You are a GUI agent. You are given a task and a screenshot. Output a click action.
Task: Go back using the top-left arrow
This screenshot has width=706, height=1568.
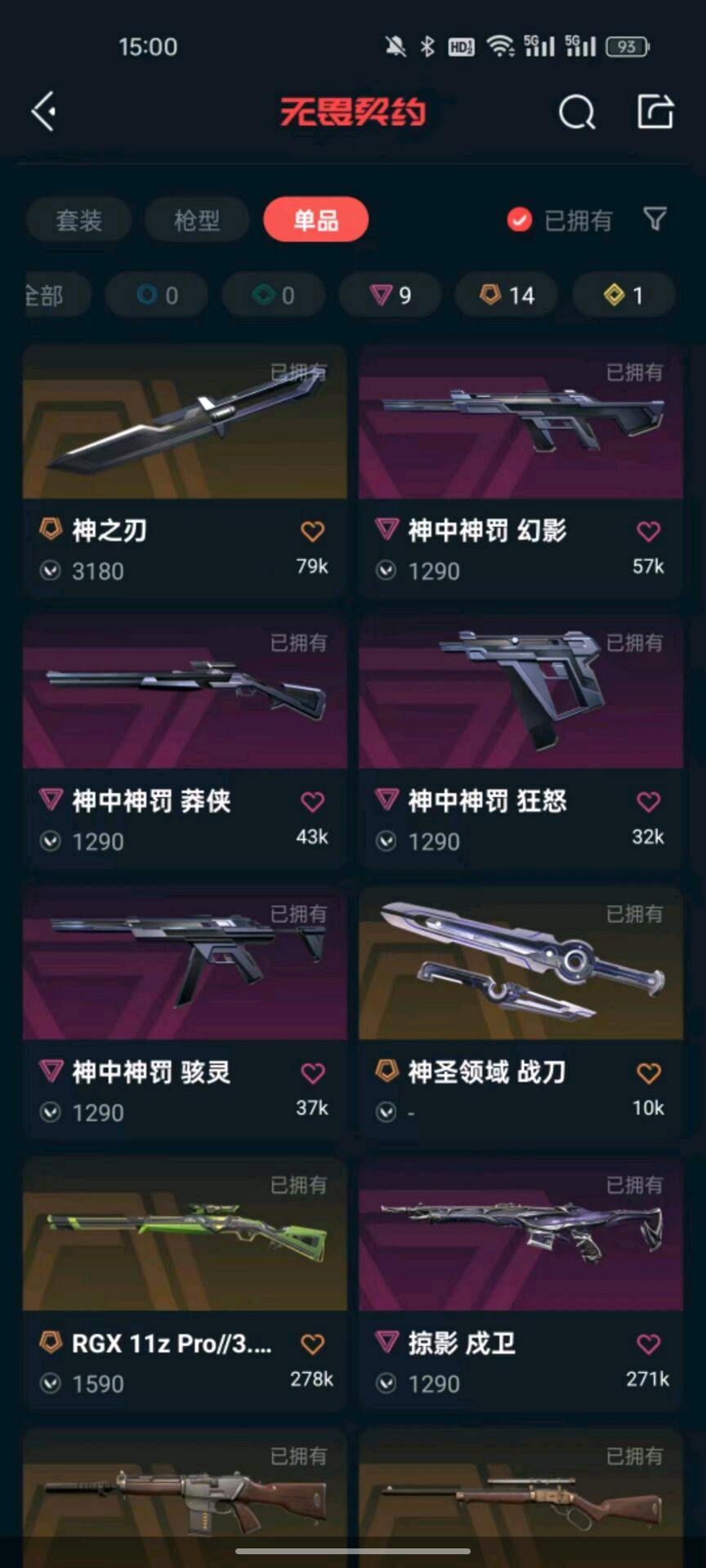click(44, 111)
